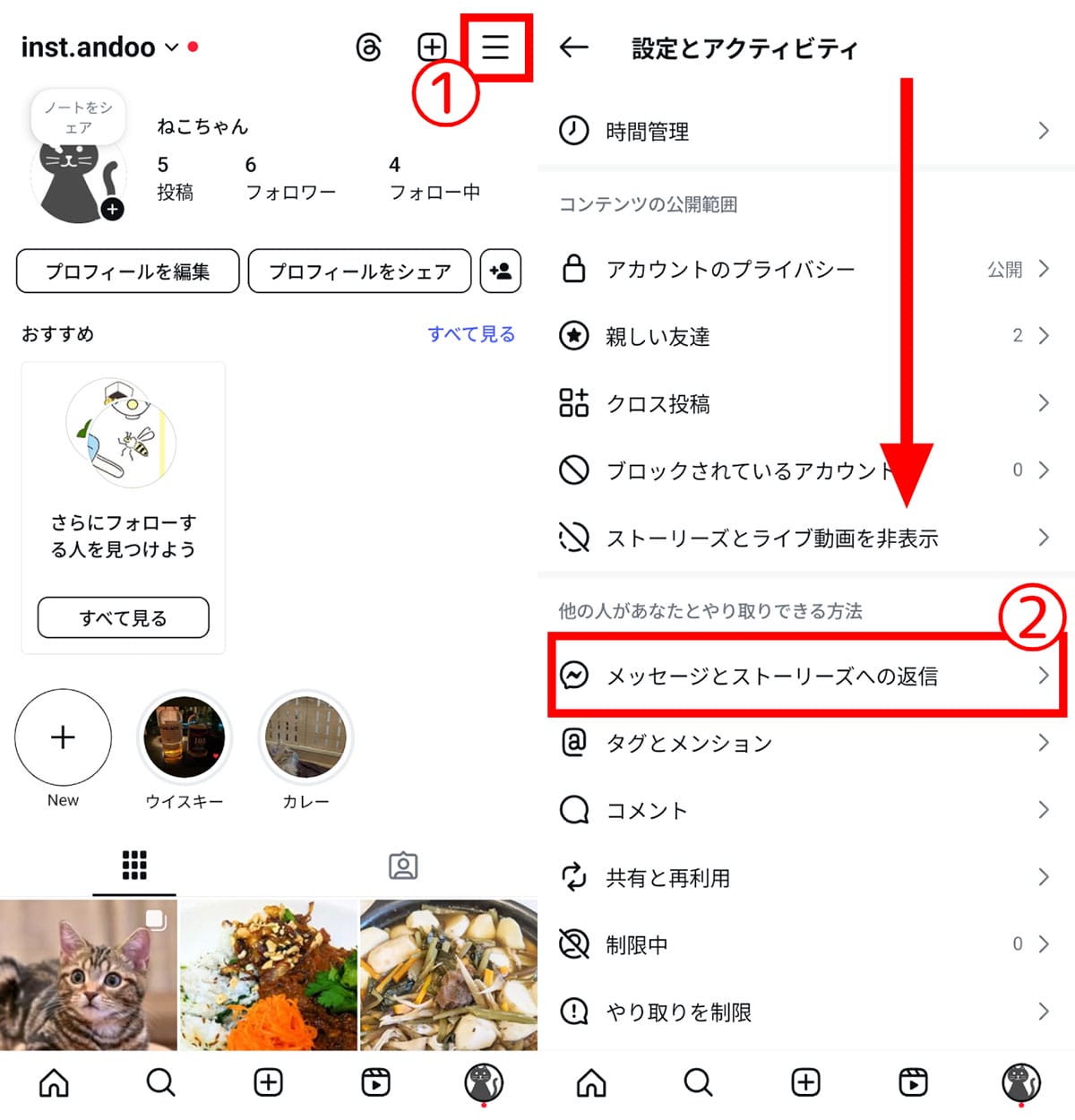The image size is (1075, 1120).
Task: Open コメント settings
Action: tap(804, 810)
